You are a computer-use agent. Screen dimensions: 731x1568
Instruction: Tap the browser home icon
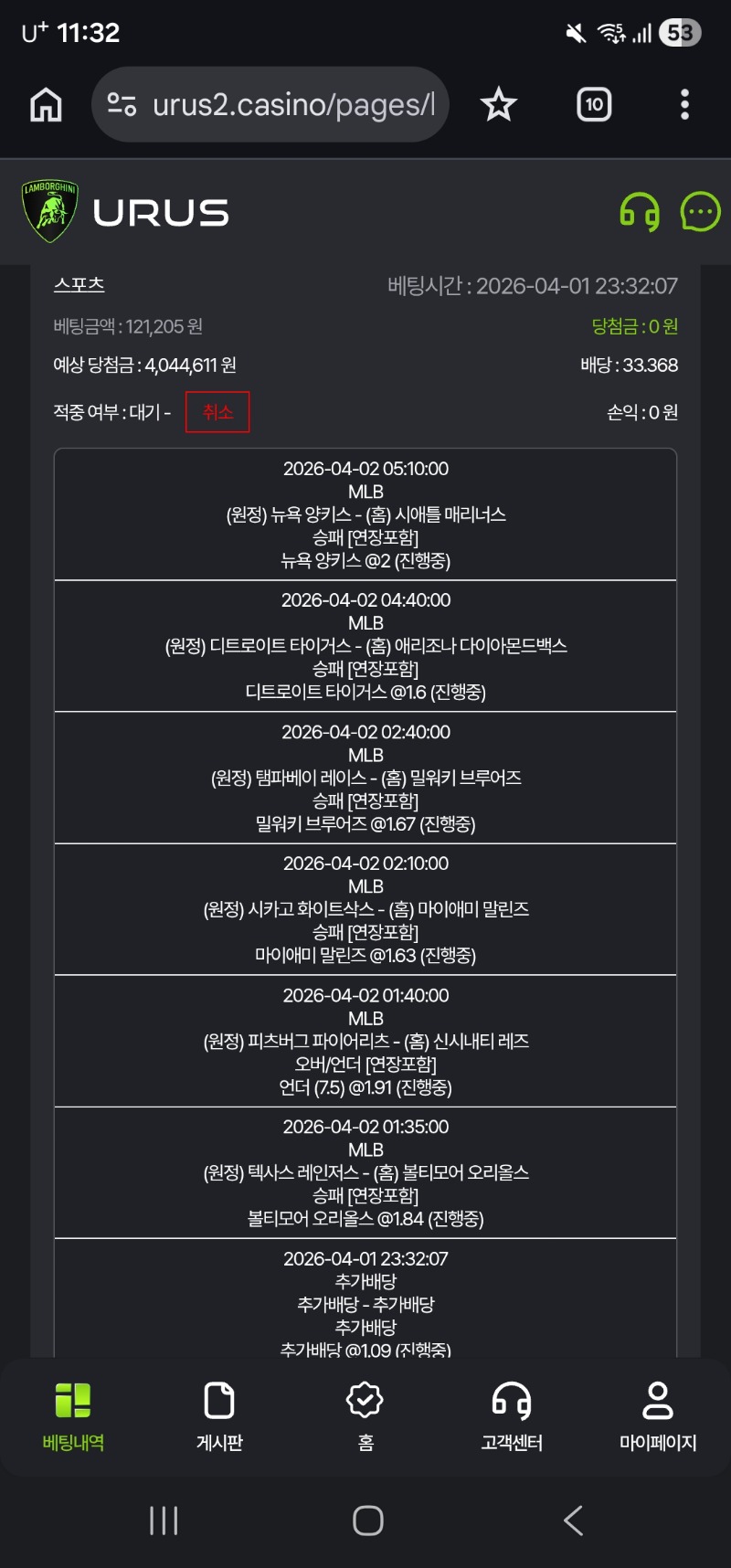pyautogui.click(x=46, y=105)
